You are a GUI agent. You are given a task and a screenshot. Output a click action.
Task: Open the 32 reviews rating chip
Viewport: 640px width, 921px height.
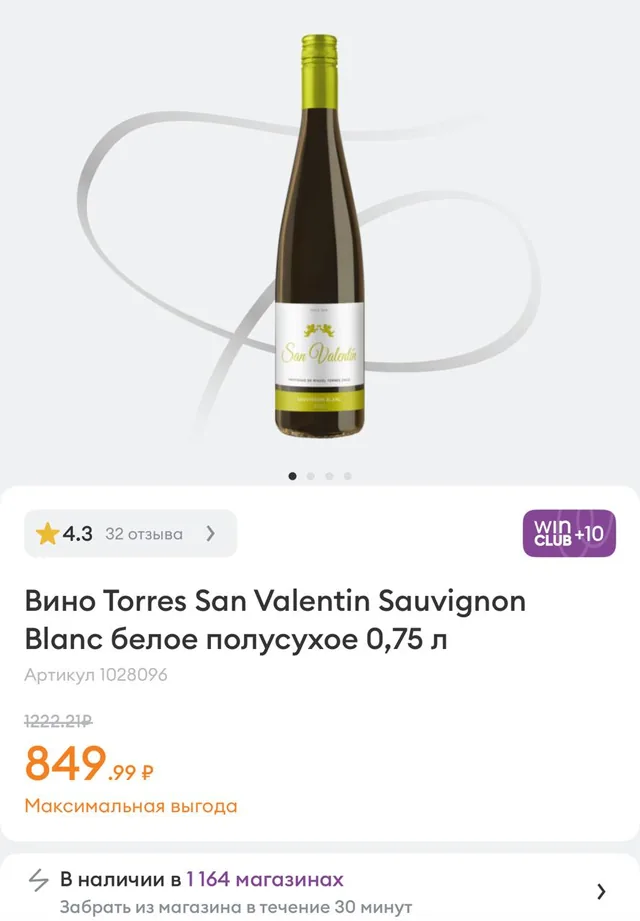(130, 533)
